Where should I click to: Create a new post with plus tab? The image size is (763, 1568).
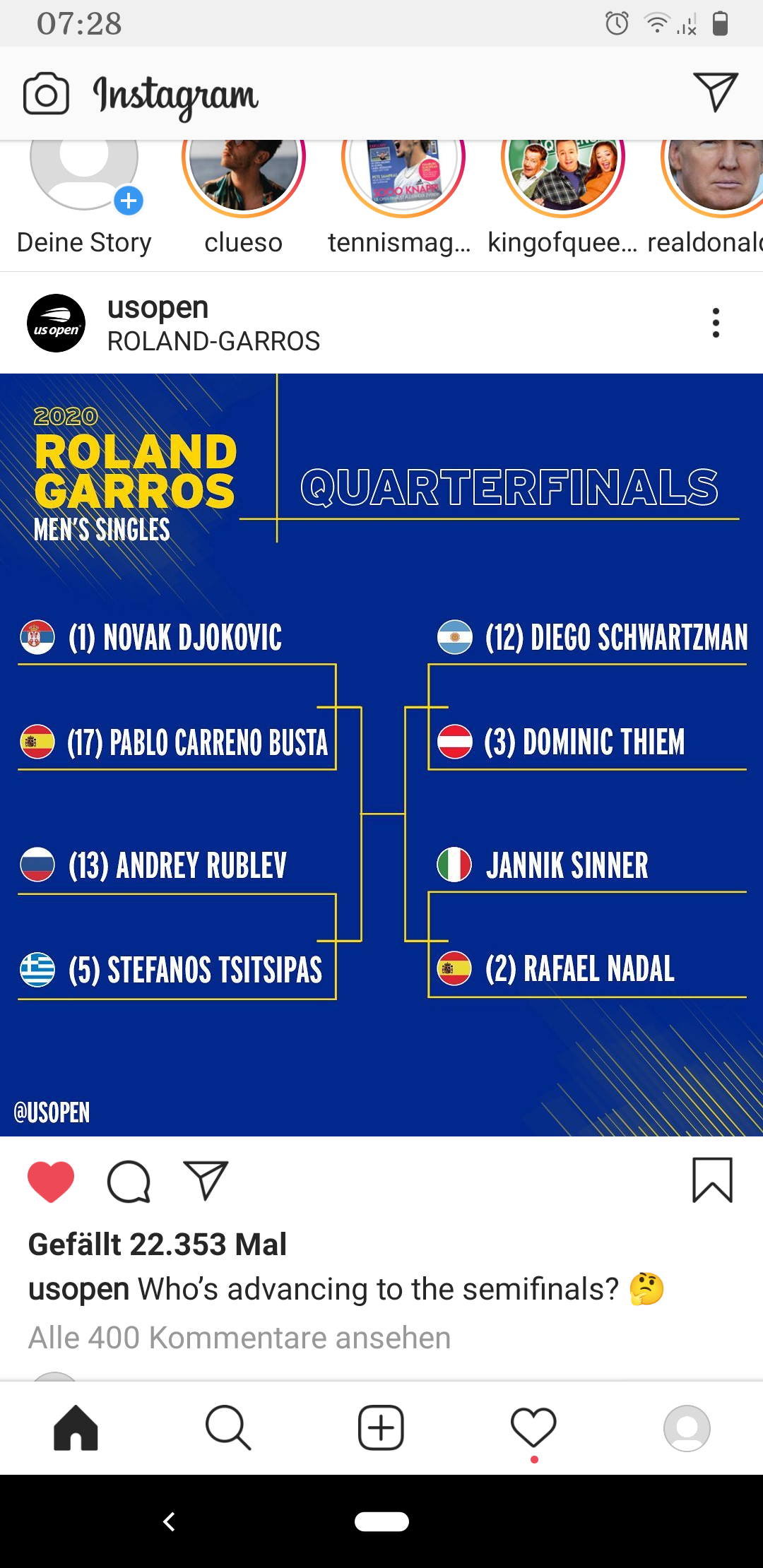(x=381, y=1427)
